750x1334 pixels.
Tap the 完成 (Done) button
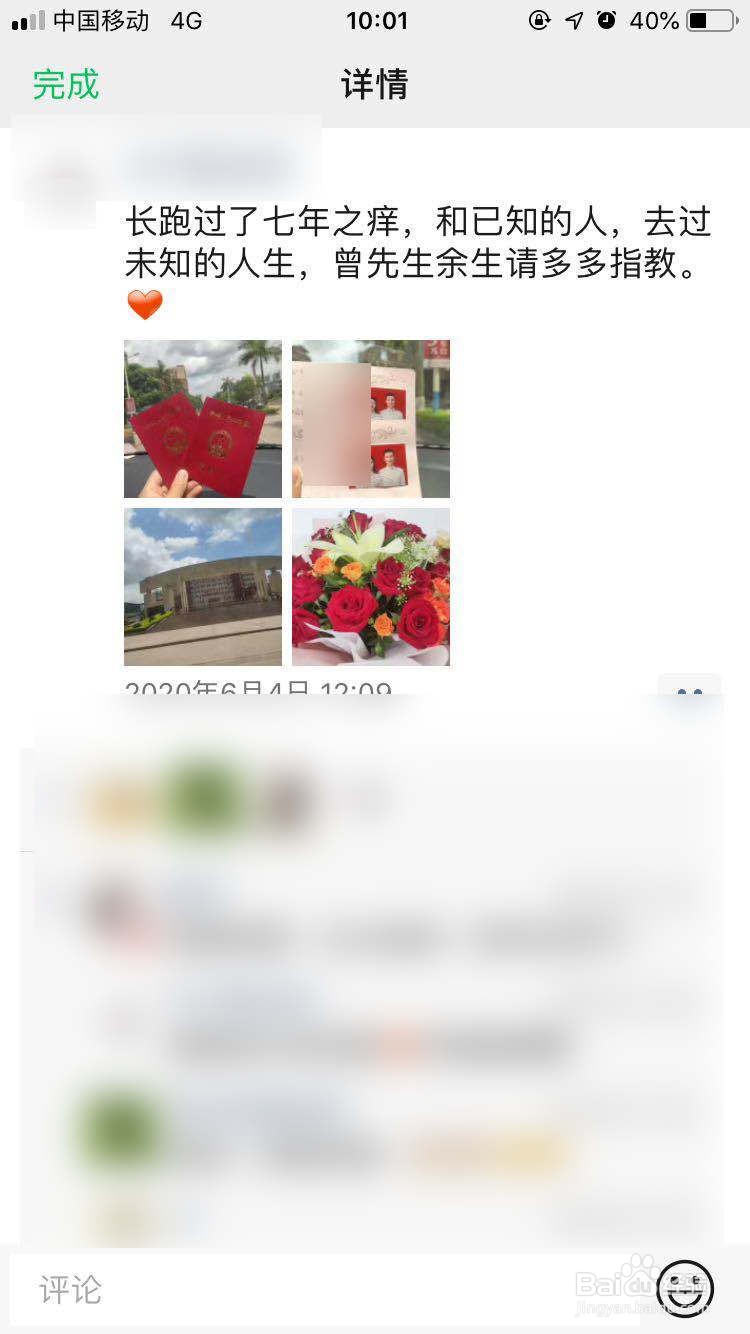tap(64, 86)
